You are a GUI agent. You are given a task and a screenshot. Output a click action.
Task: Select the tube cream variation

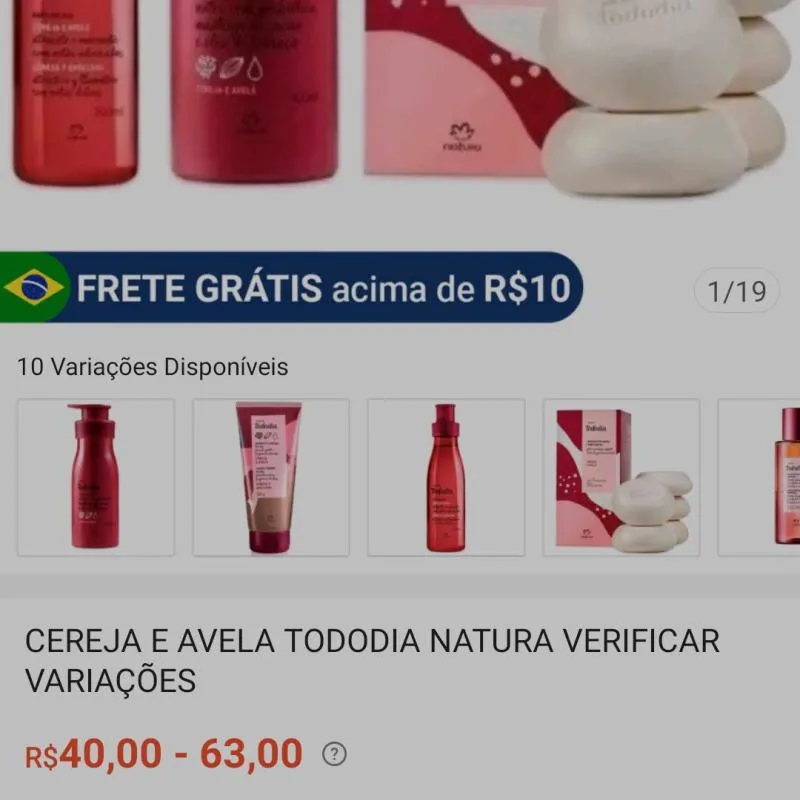point(270,477)
